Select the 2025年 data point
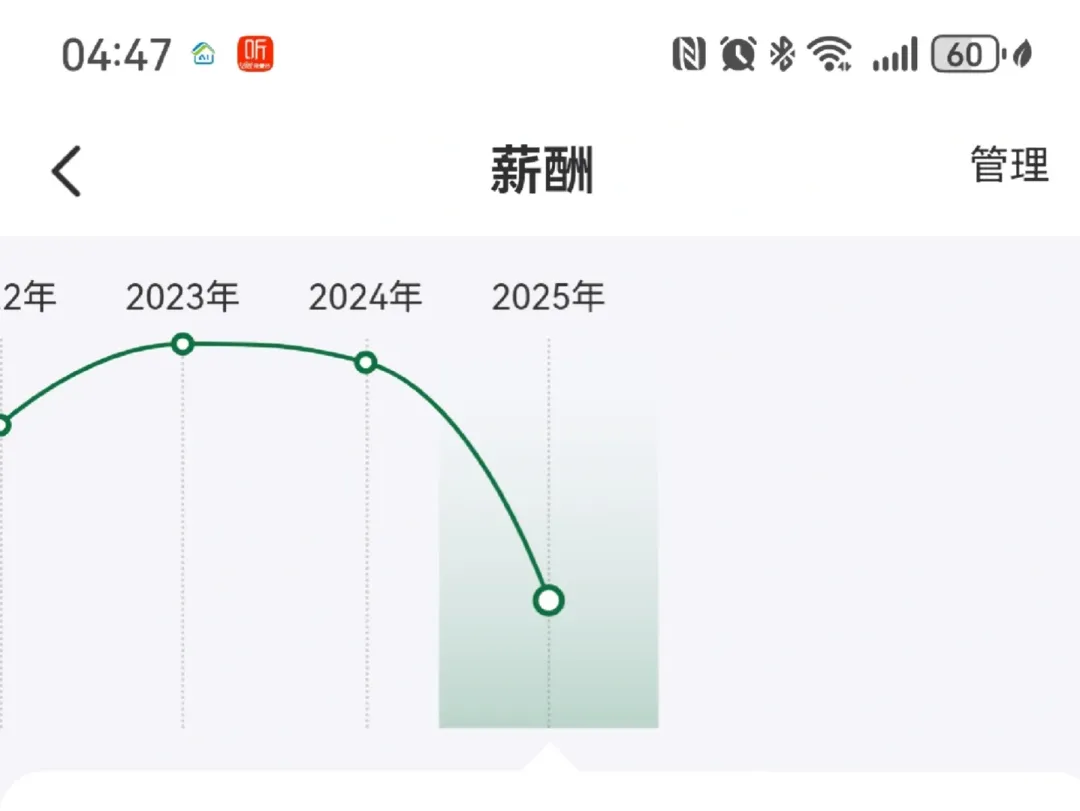This screenshot has height=811, width=1080. [548, 600]
